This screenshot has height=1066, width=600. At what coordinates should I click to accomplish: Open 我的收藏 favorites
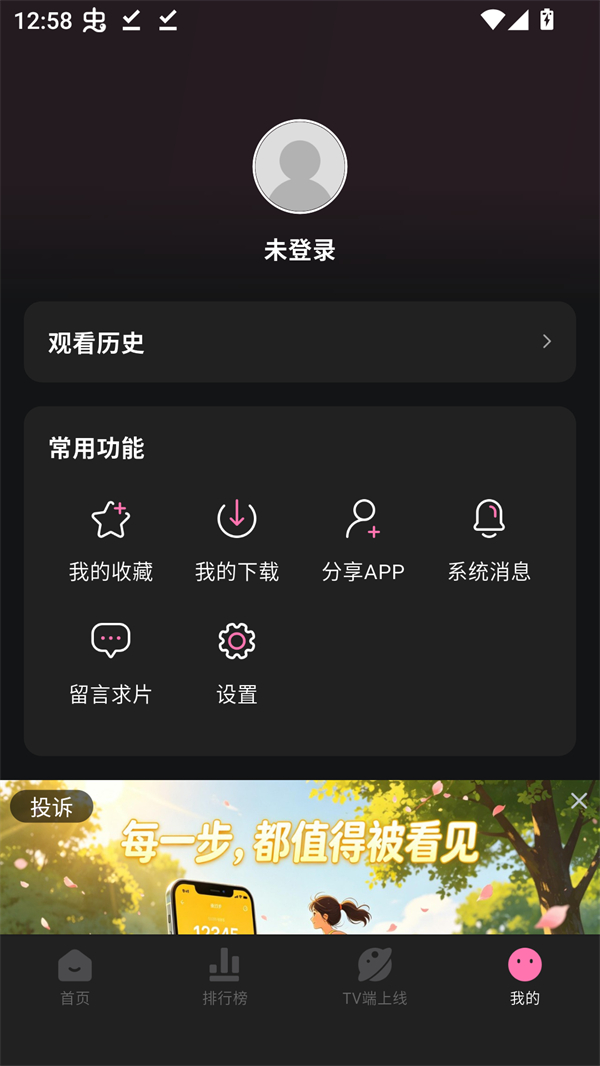tap(111, 541)
